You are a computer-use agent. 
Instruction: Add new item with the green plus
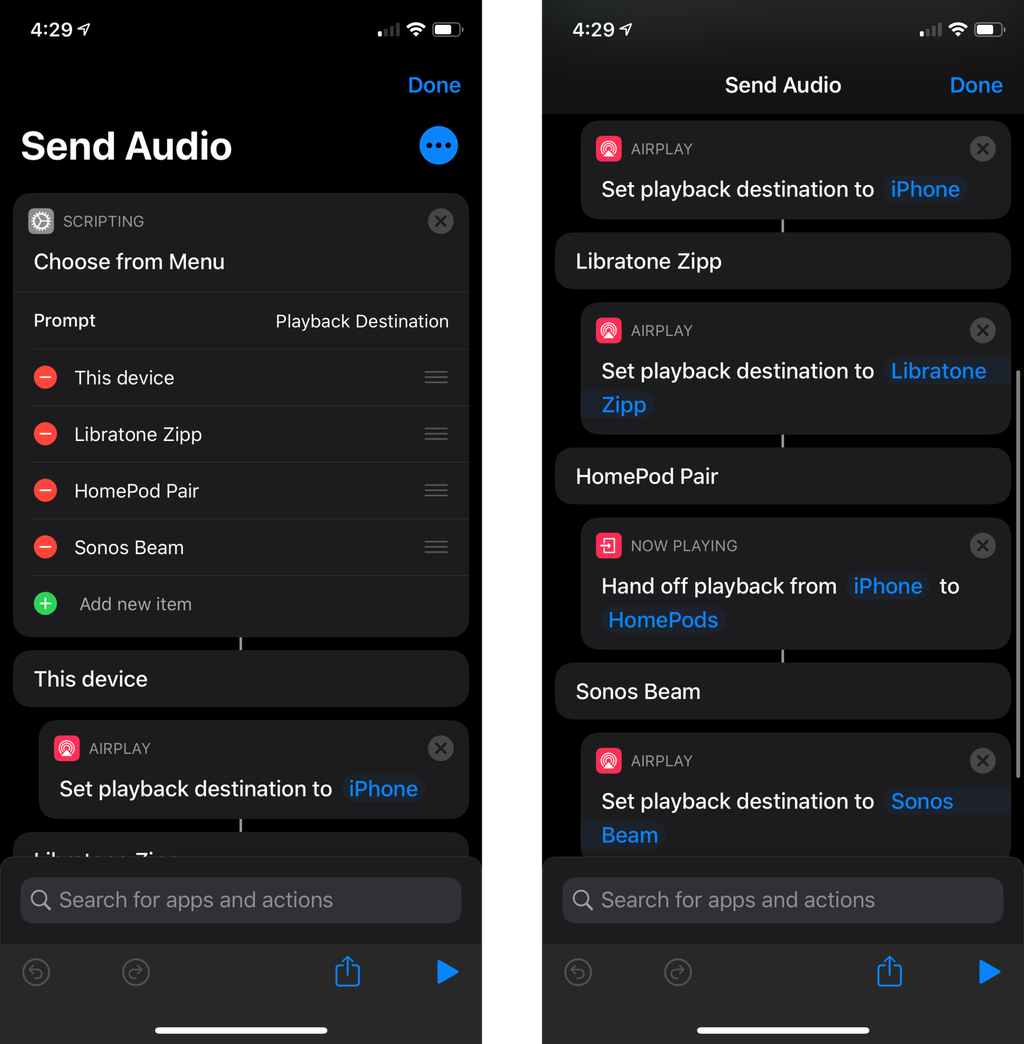(45, 603)
